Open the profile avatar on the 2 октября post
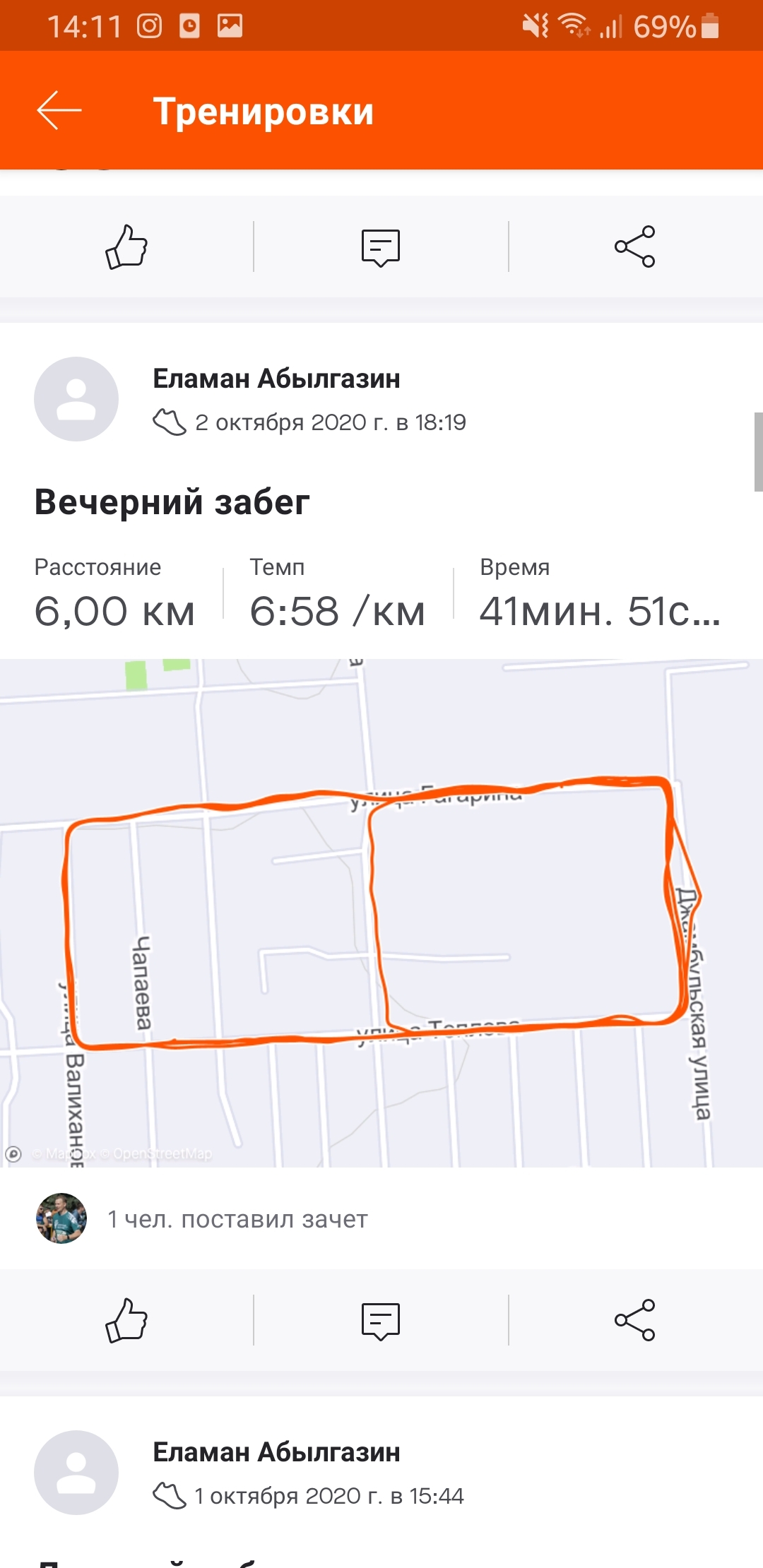Viewport: 763px width, 1568px height. (x=76, y=399)
